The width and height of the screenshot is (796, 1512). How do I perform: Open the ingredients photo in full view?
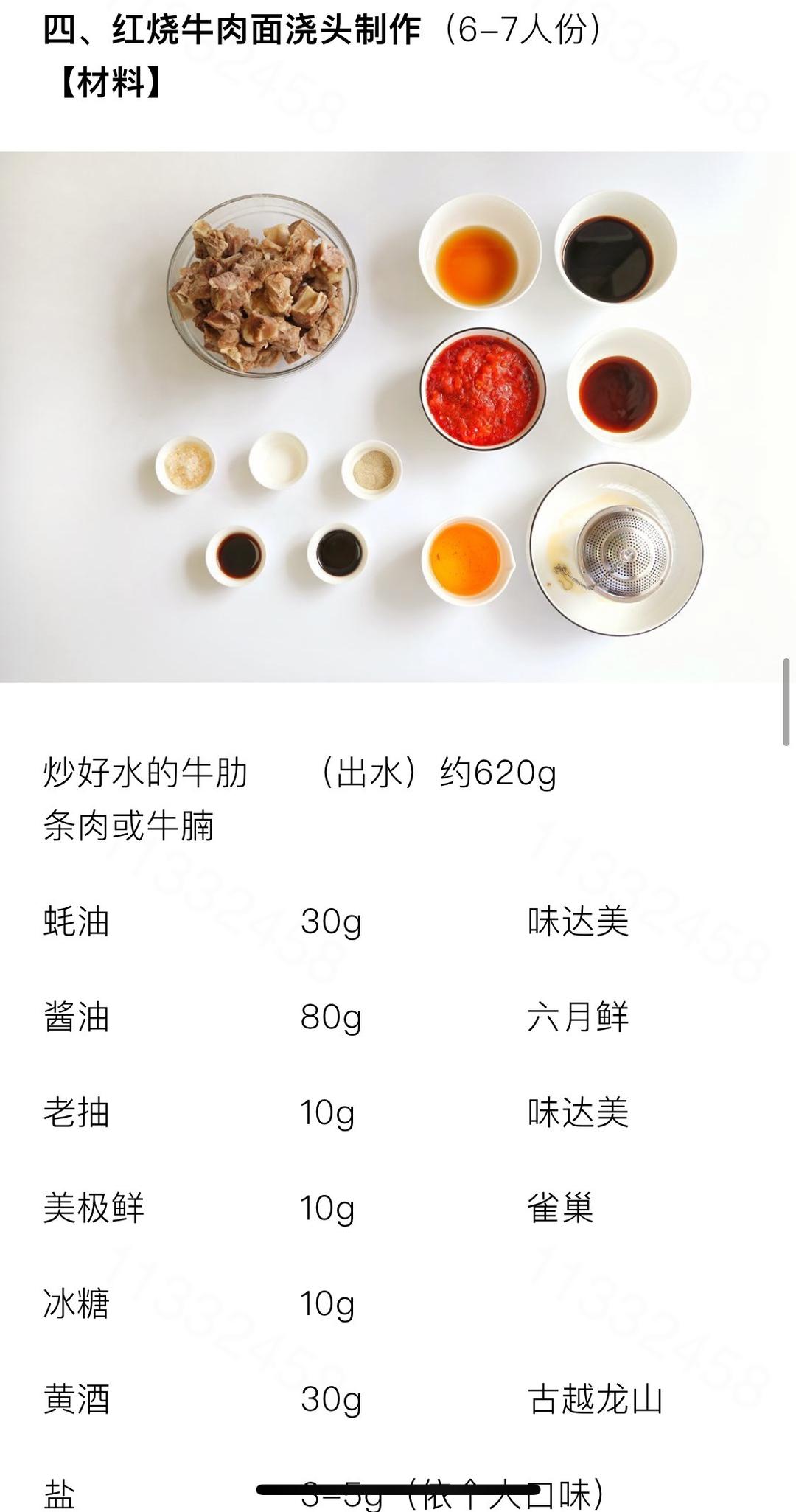coord(398,417)
